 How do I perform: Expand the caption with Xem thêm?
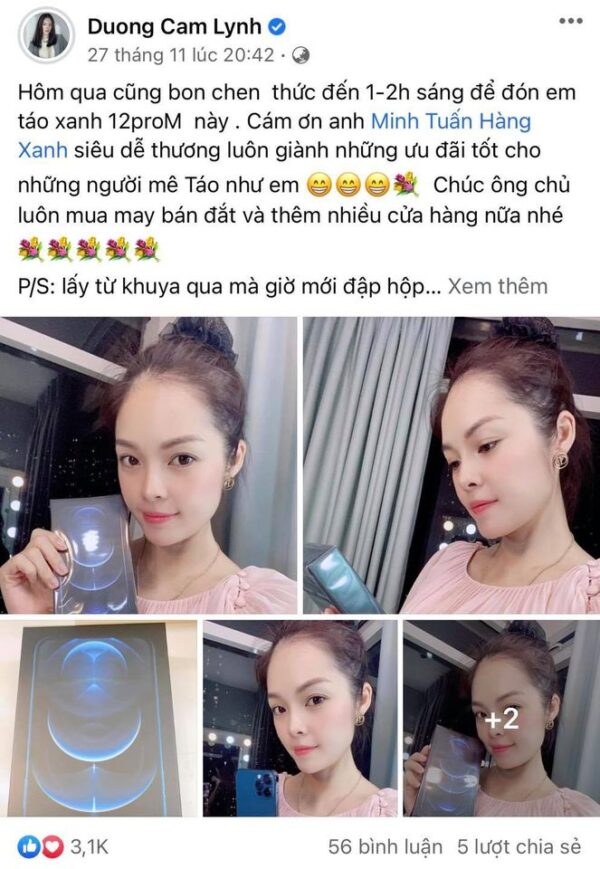(497, 286)
